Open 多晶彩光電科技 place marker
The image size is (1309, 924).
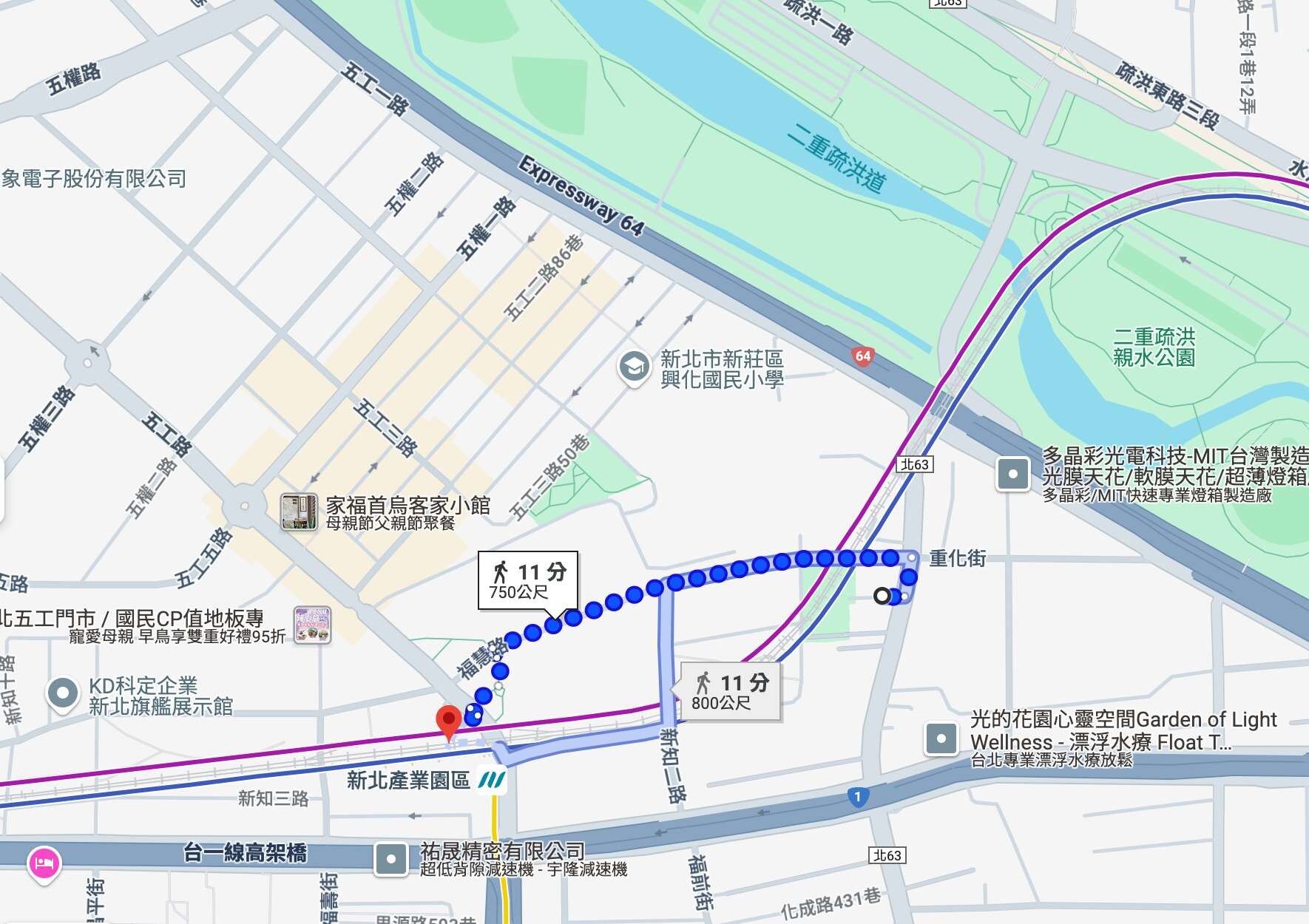1012,474
